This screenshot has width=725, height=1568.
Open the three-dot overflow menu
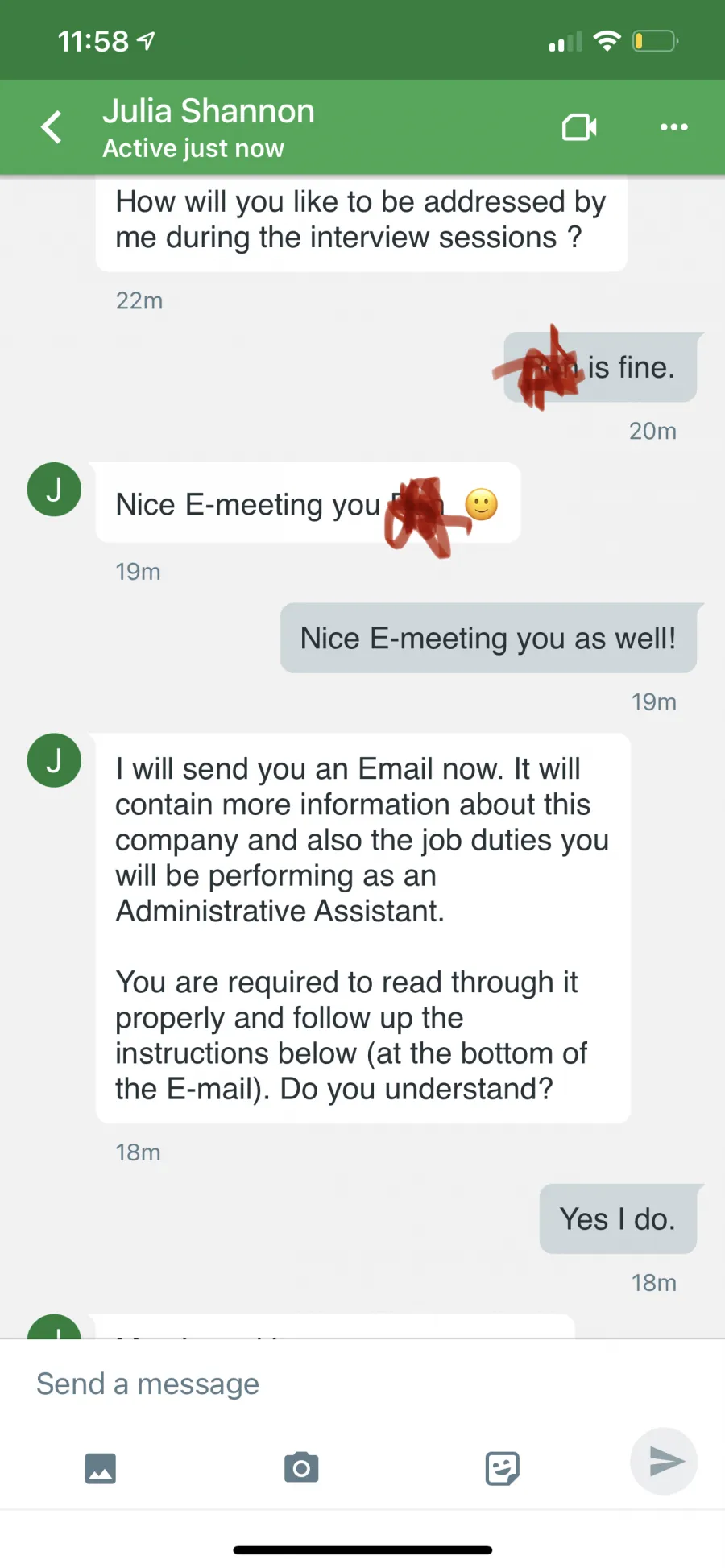point(673,127)
